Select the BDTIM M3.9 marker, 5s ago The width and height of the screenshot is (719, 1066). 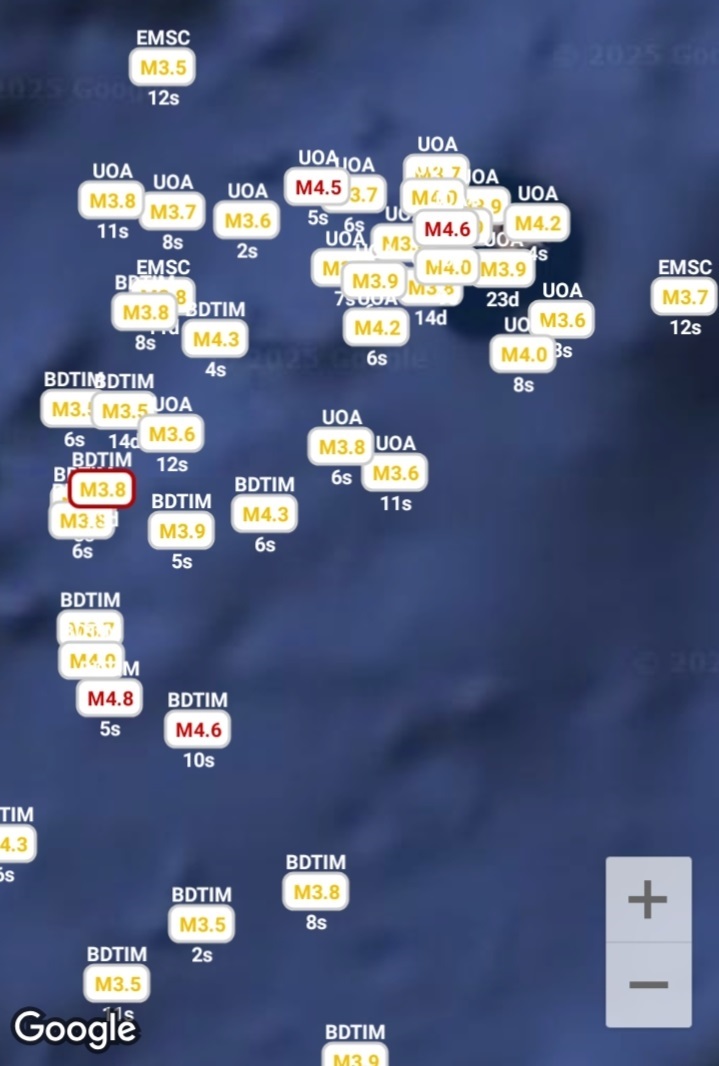[x=181, y=531]
